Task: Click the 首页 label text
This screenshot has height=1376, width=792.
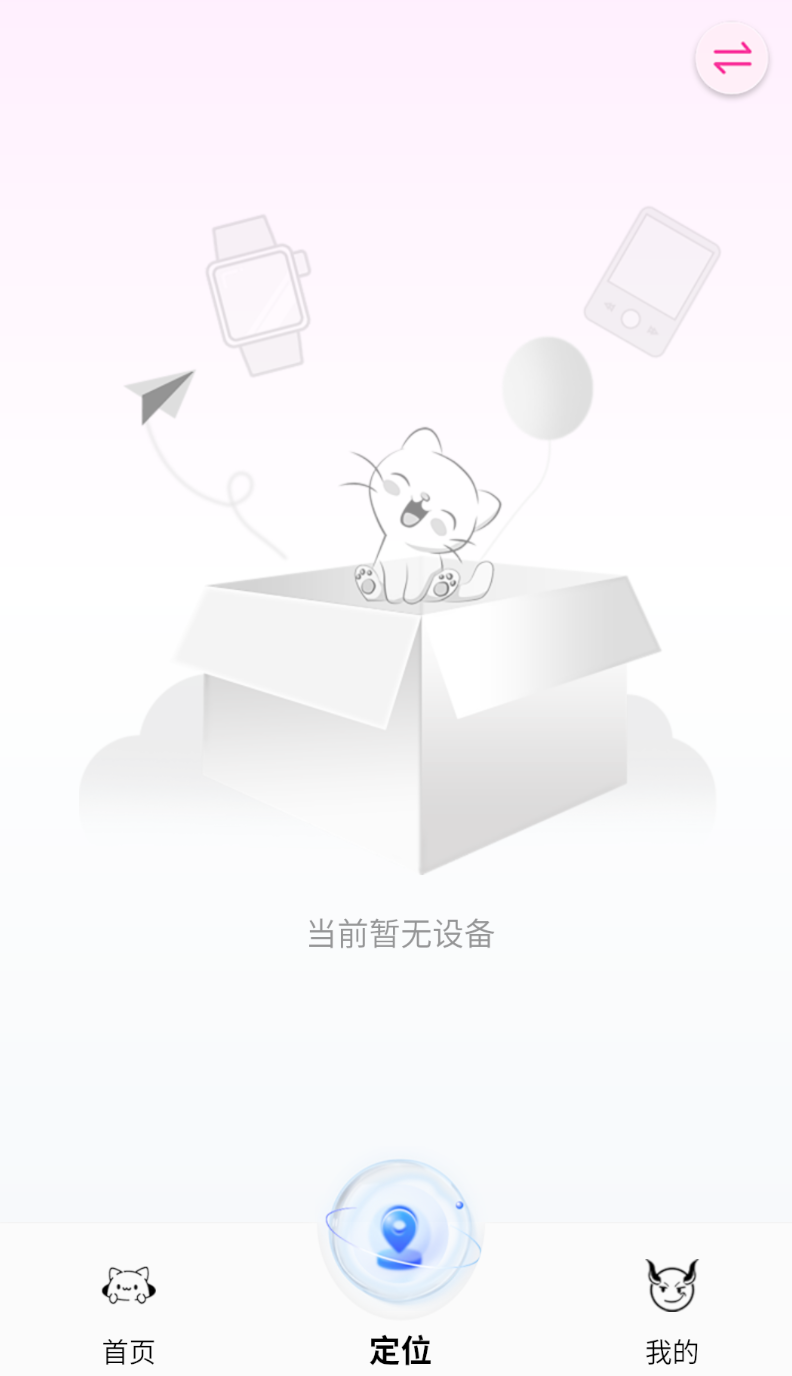Action: point(127,1352)
